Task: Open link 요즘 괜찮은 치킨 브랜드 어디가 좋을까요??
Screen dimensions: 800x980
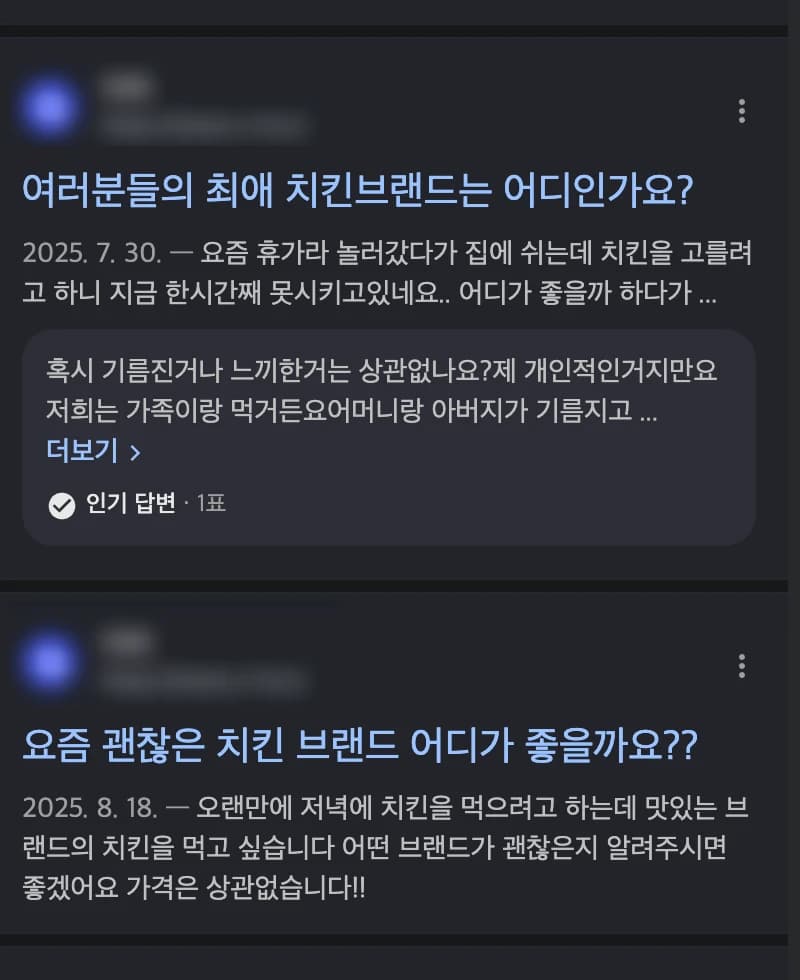Action: (x=359, y=744)
